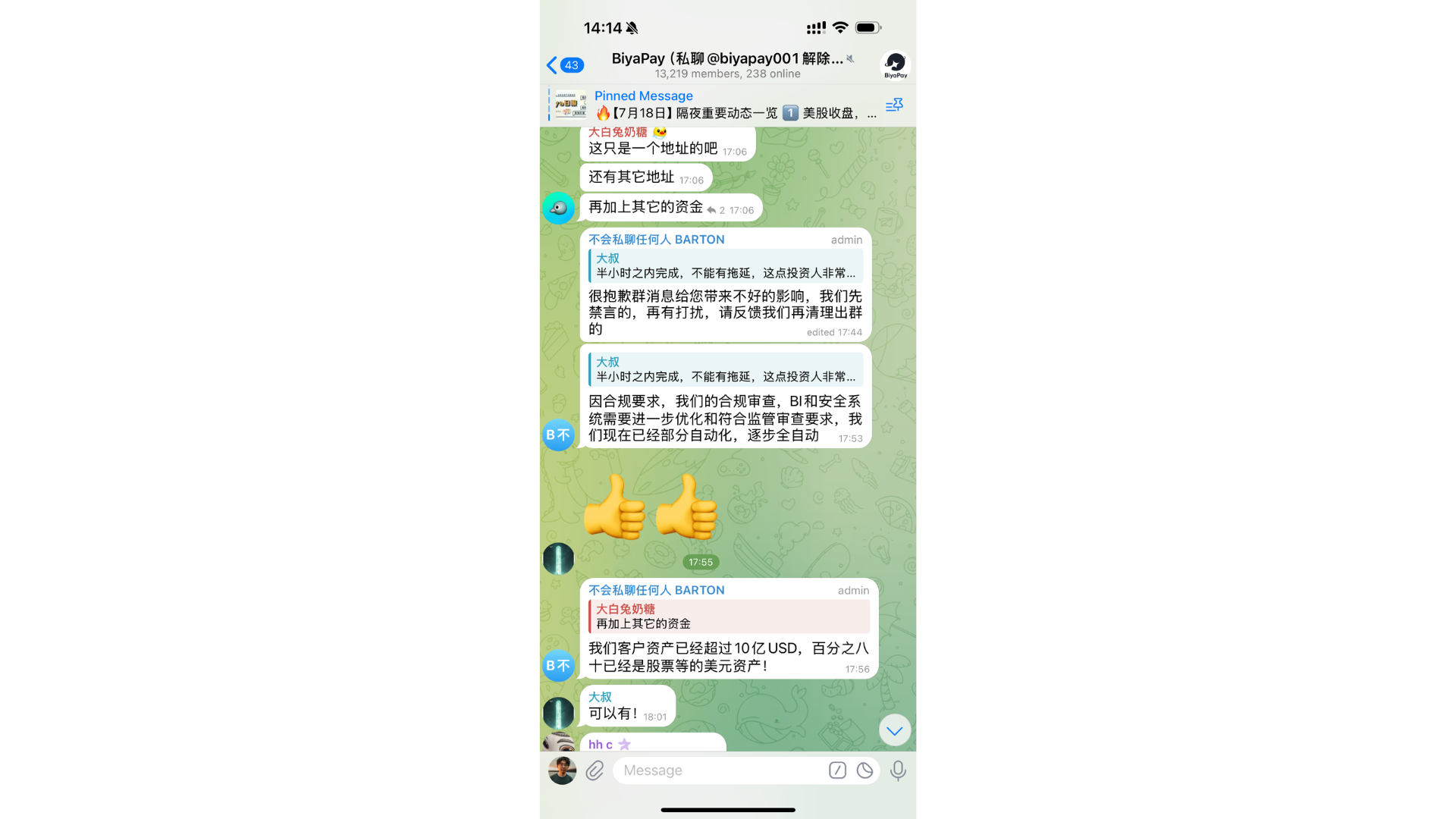Open the bot commands slash icon
This screenshot has width=1456, height=819.
837,770
